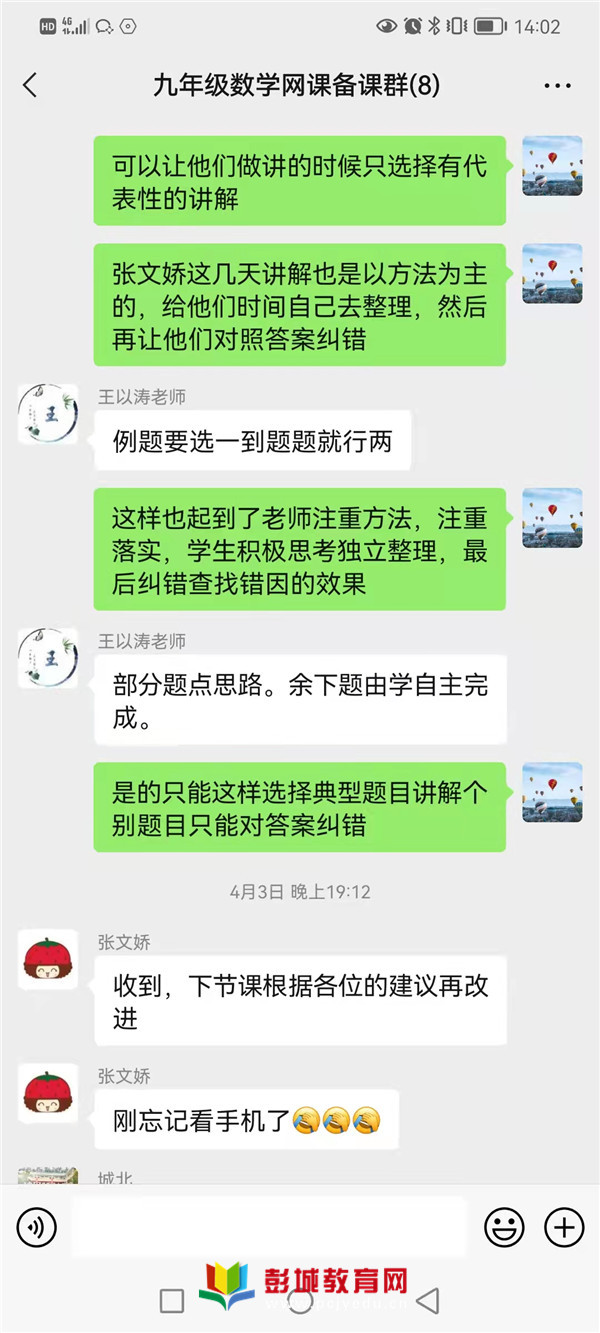Open the plus attachment menu
The width and height of the screenshot is (600, 1333).
[x=564, y=1226]
